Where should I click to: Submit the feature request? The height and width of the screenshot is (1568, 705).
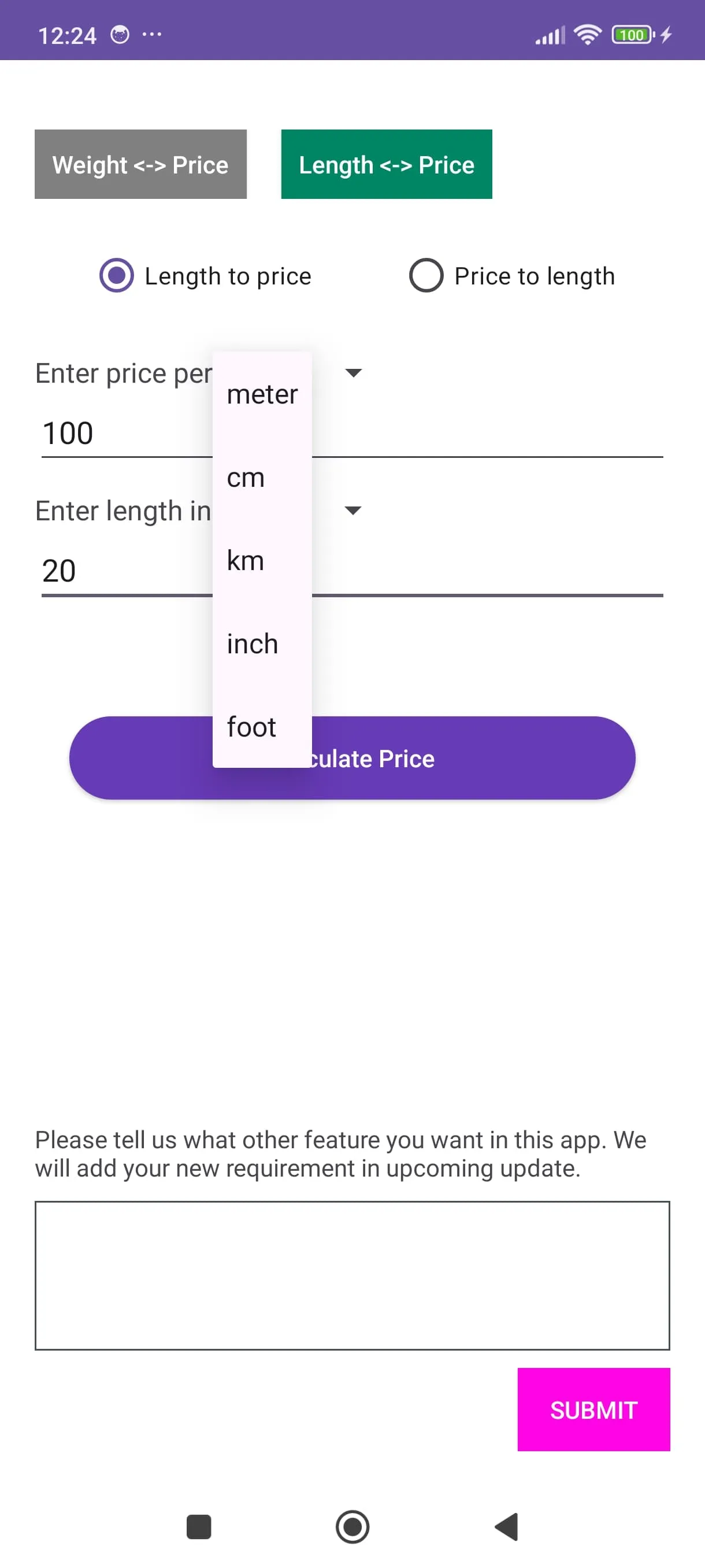(x=593, y=1409)
